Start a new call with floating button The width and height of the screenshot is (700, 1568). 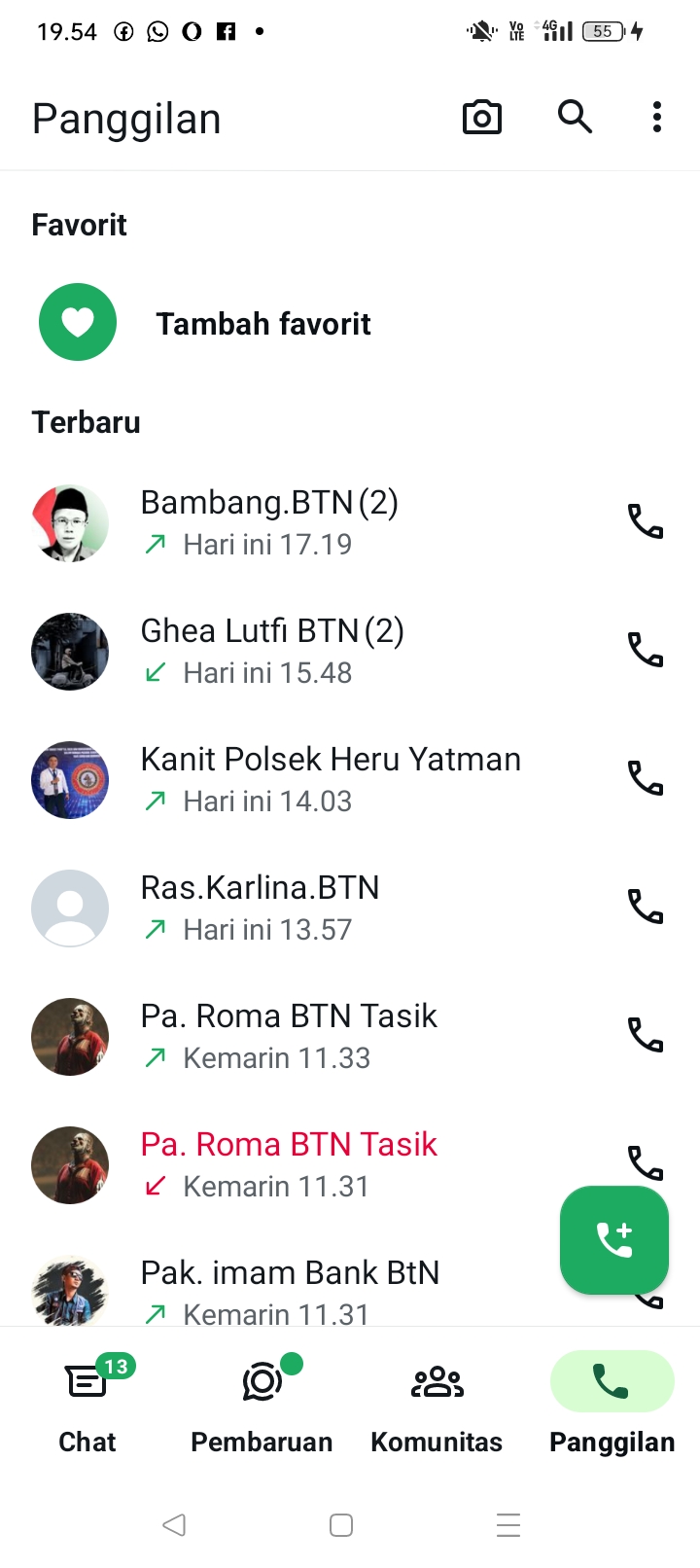(613, 1240)
